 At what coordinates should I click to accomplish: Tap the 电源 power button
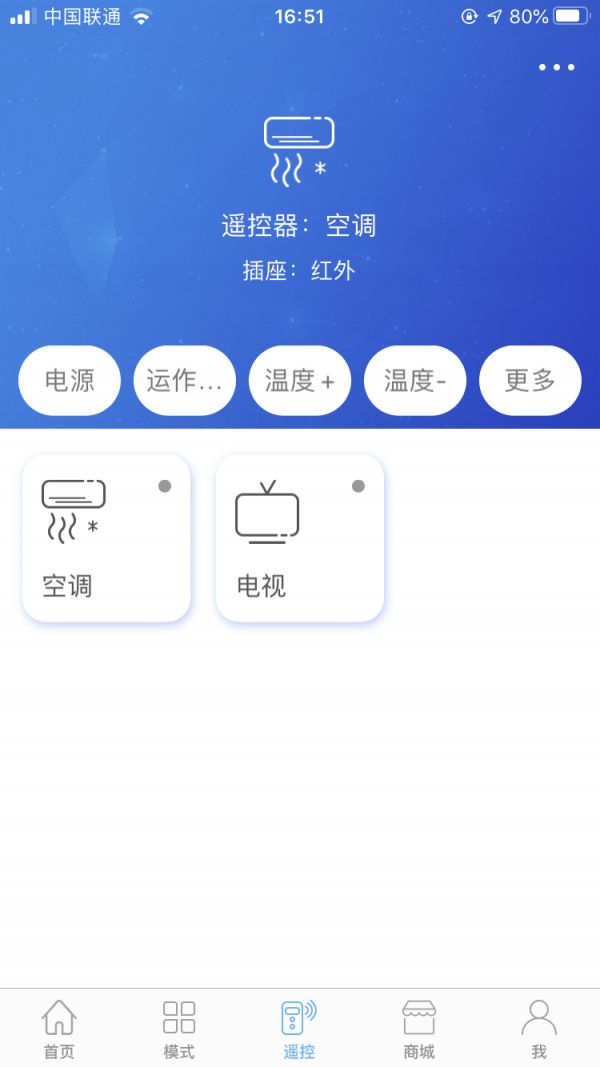pyautogui.click(x=69, y=380)
